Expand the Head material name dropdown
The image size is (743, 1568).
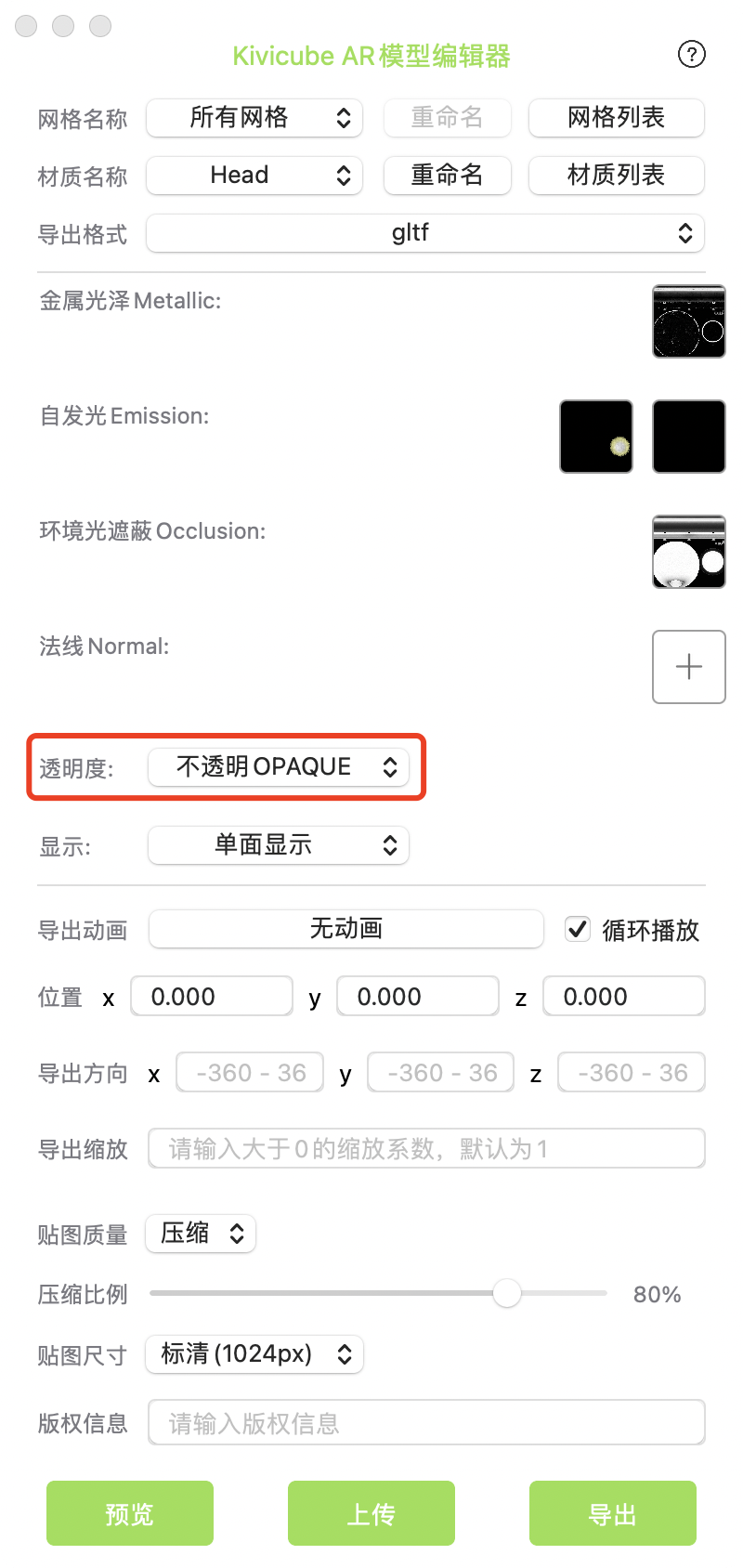(254, 176)
